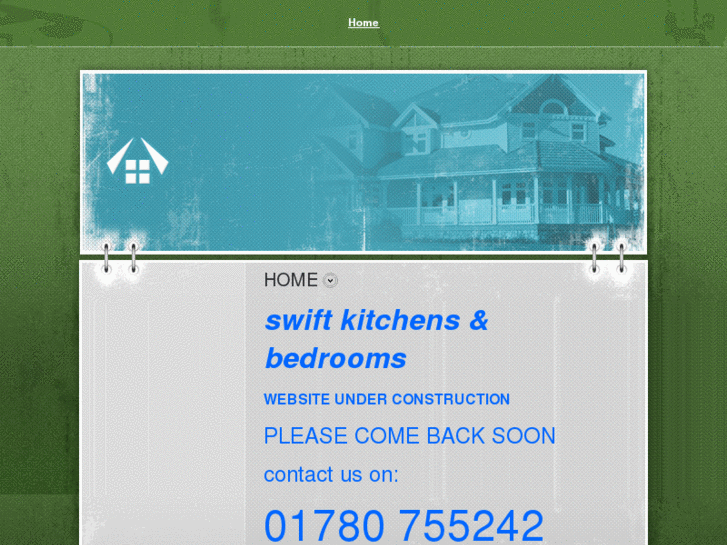Expand the HOME dropdown arrow
The width and height of the screenshot is (727, 545).
331,281
